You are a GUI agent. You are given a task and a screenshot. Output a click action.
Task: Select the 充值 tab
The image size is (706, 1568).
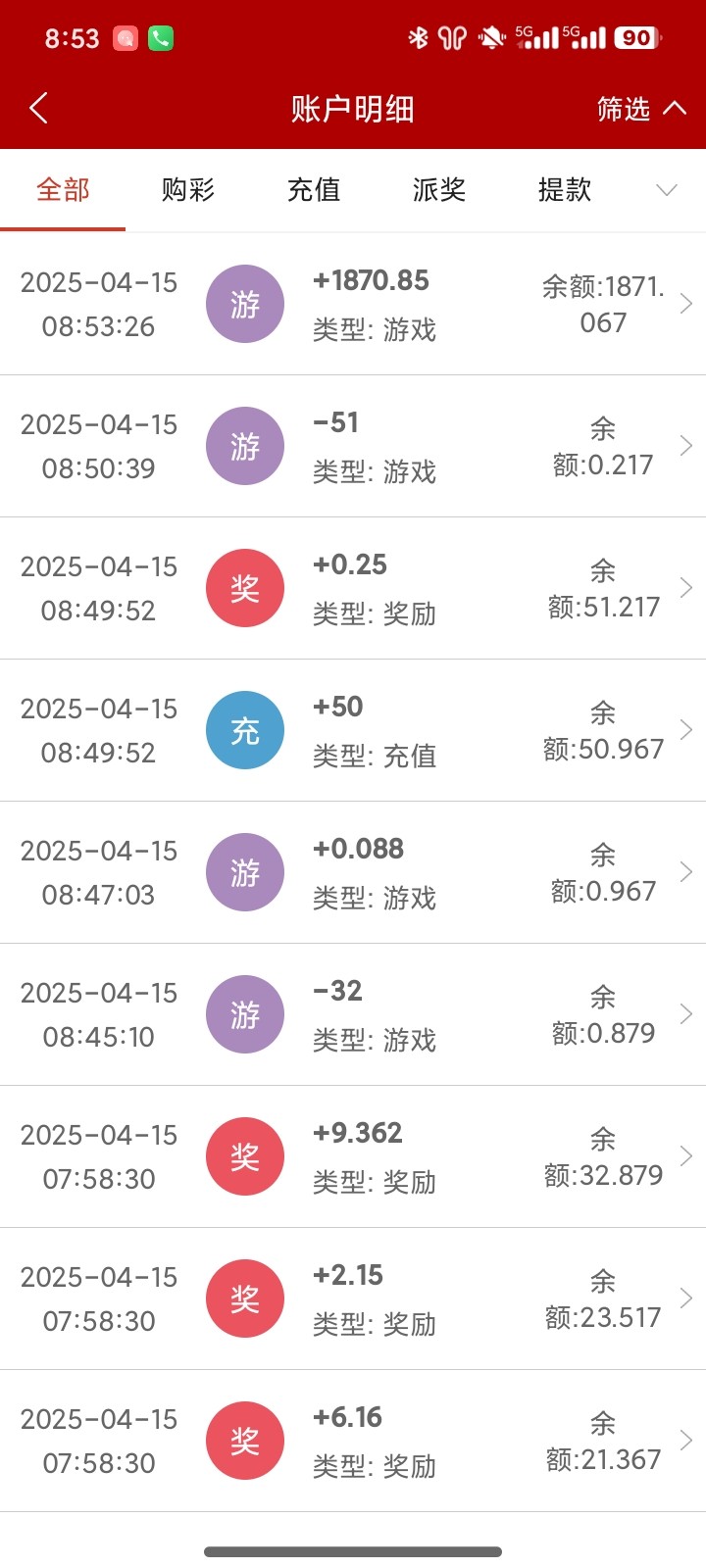point(314,189)
